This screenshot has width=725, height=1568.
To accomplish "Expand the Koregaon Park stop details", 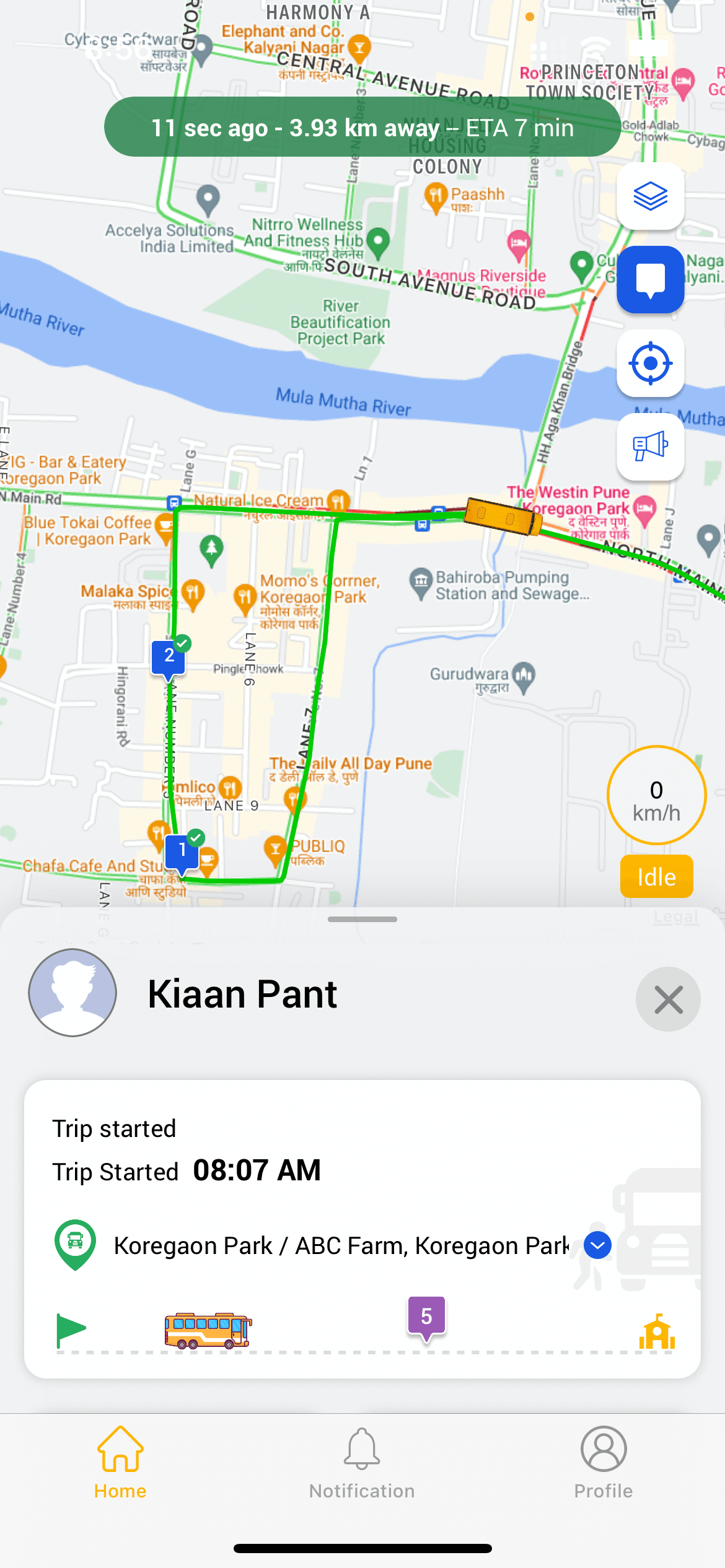I will [x=597, y=1245].
